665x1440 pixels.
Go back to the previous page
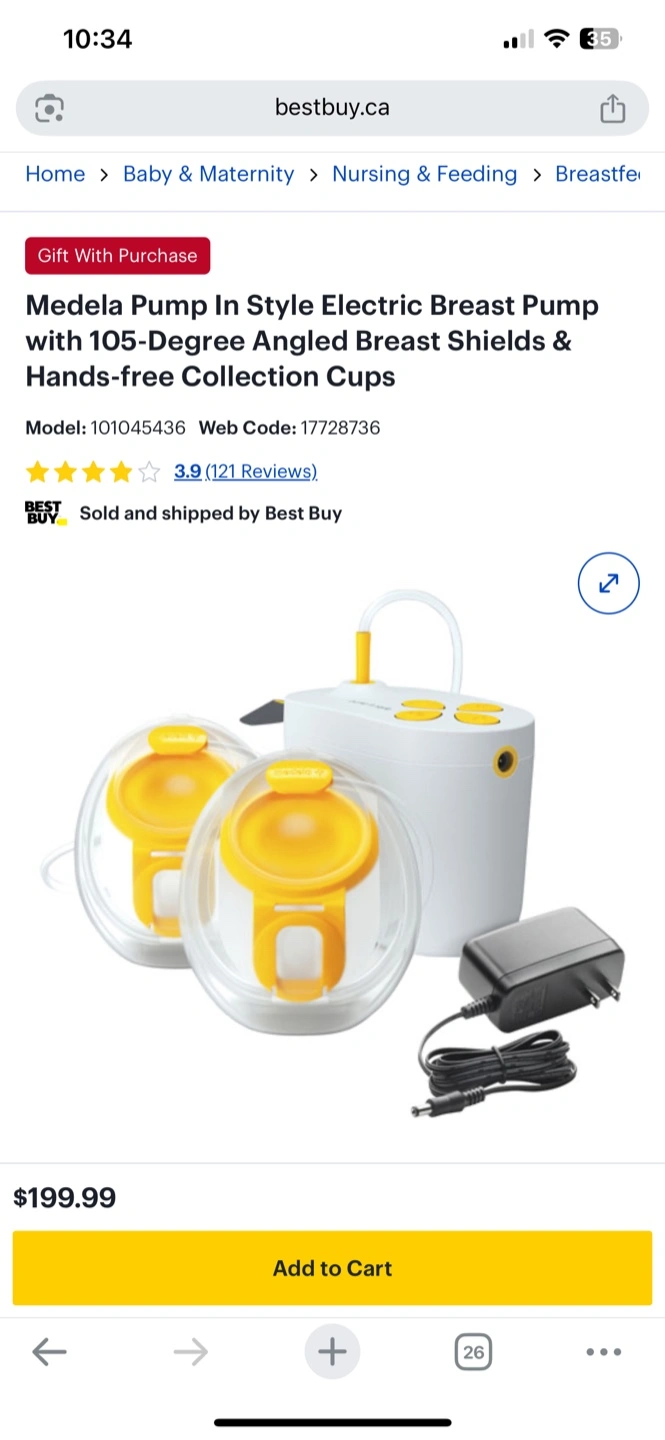pyautogui.click(x=49, y=1353)
